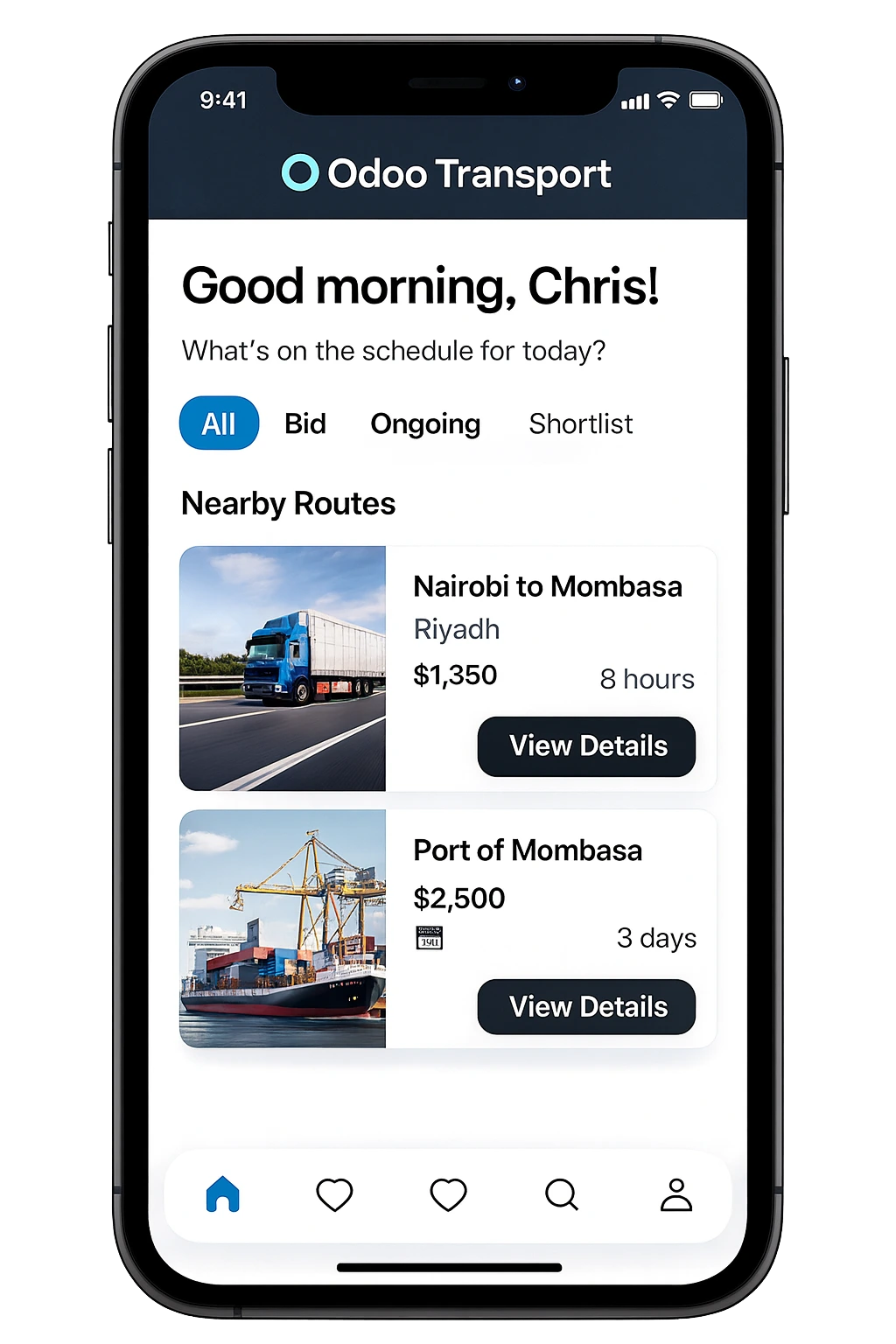This screenshot has height=1344, width=896.
Task: Go to the Home tab in the bottom bar
Action: click(222, 1194)
